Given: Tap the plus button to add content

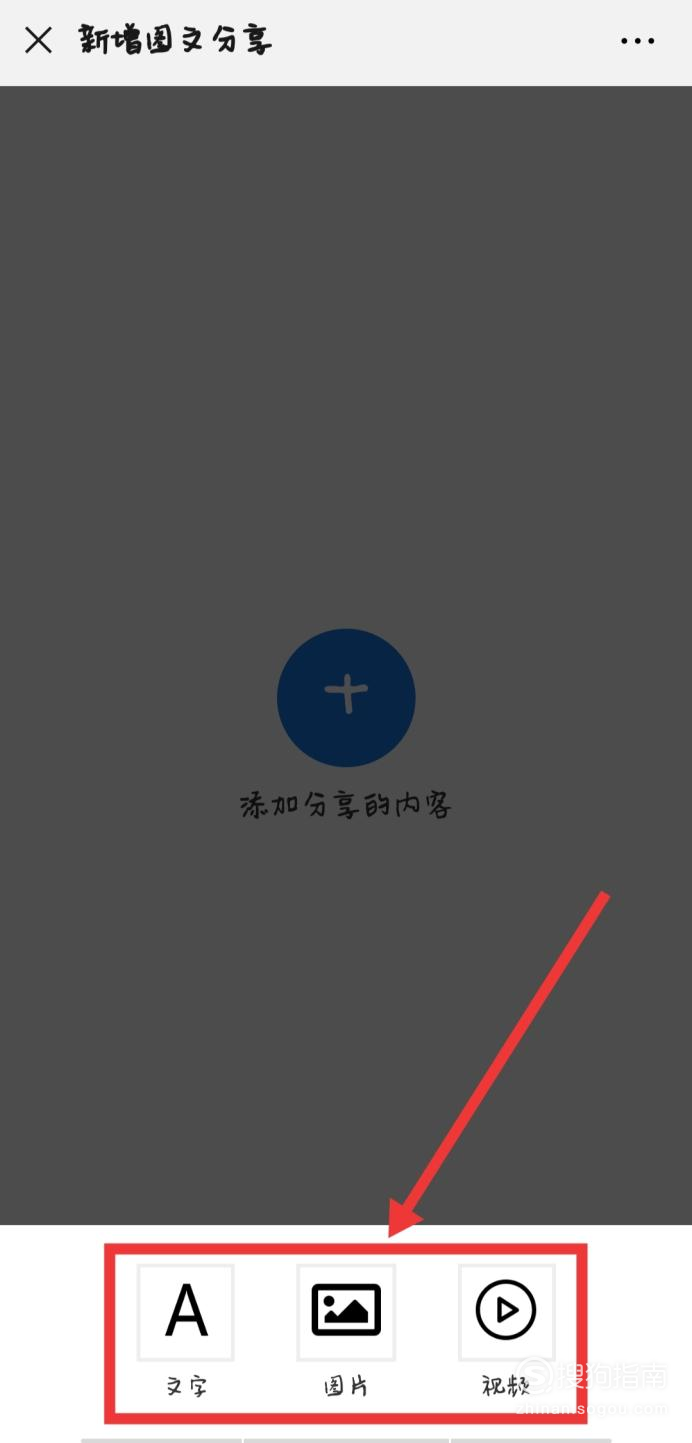Looking at the screenshot, I should (x=346, y=697).
